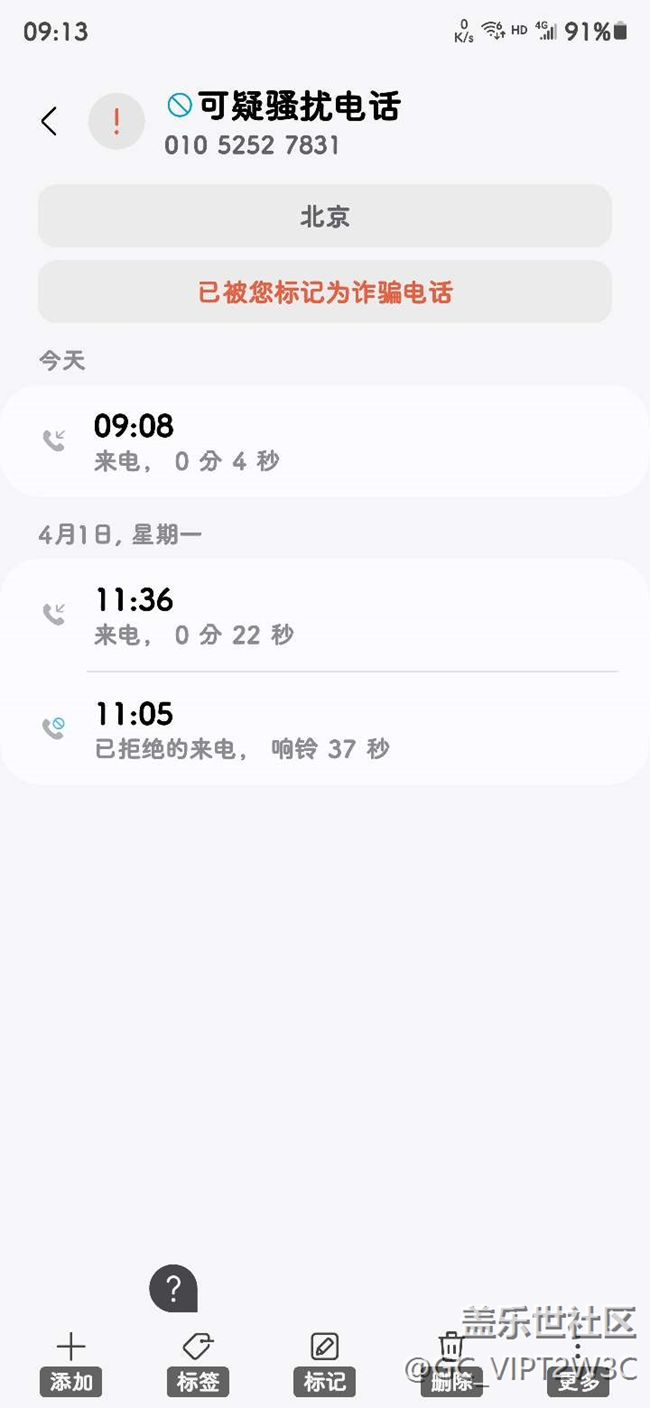Open the 更多 menu

pyautogui.click(x=577, y=1362)
